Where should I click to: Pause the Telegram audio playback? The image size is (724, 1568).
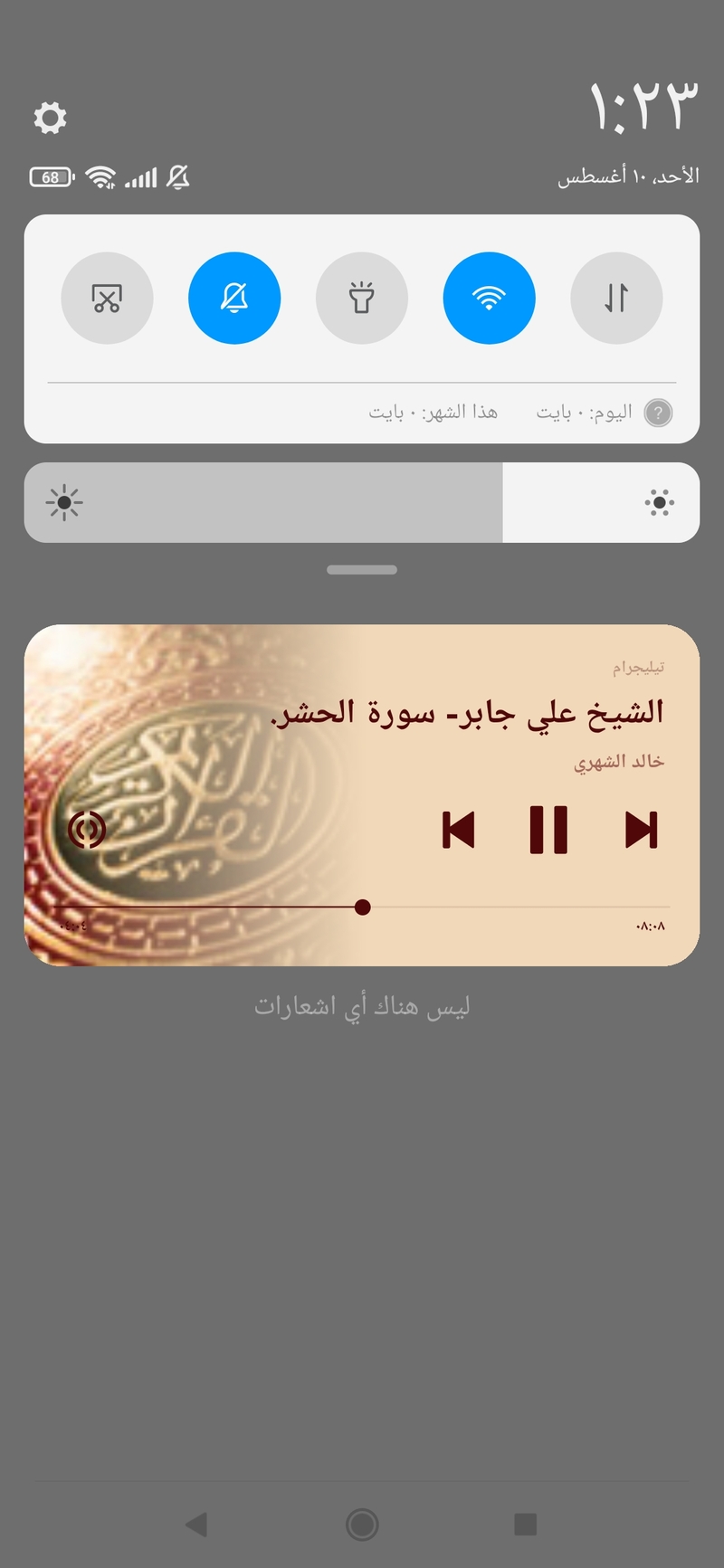[548, 830]
